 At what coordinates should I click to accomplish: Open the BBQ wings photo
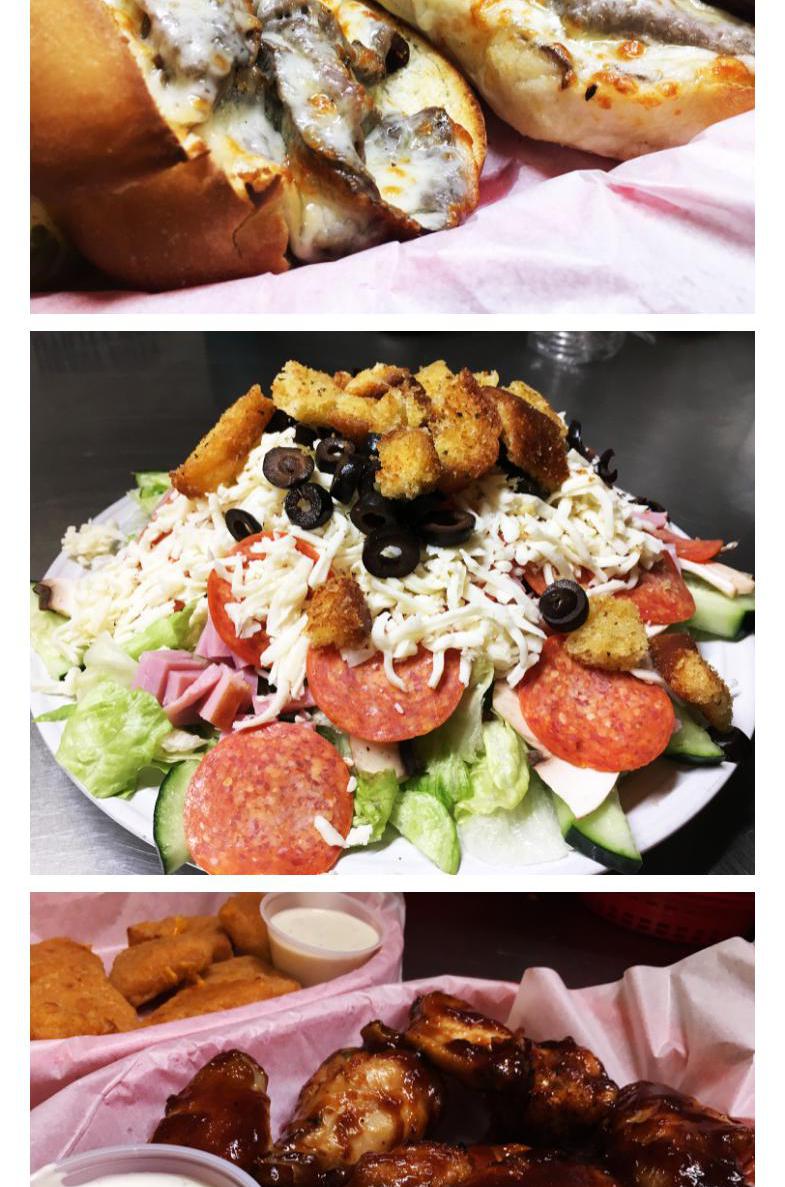pos(392,1040)
